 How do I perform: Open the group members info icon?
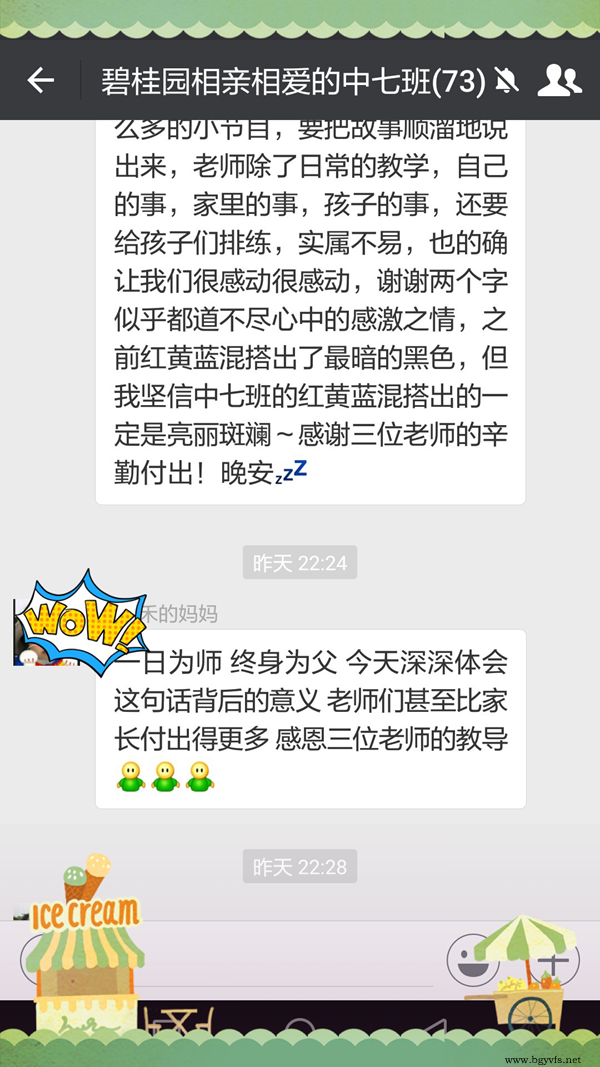coord(559,81)
